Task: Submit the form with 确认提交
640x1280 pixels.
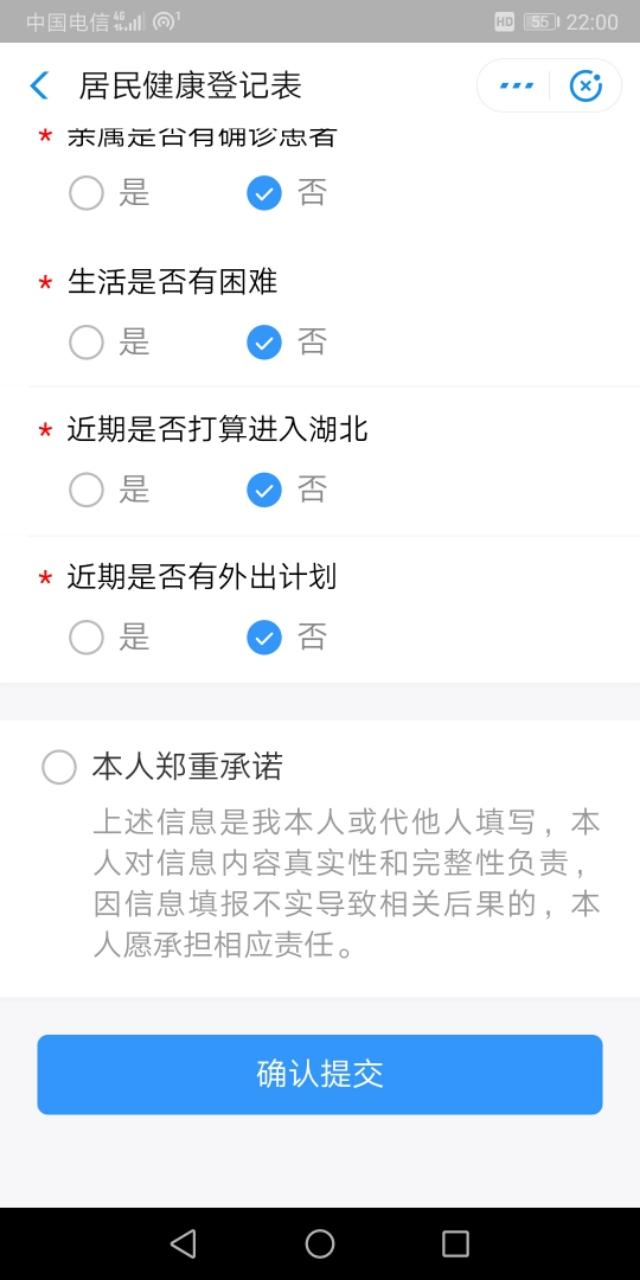Action: 320,1074
